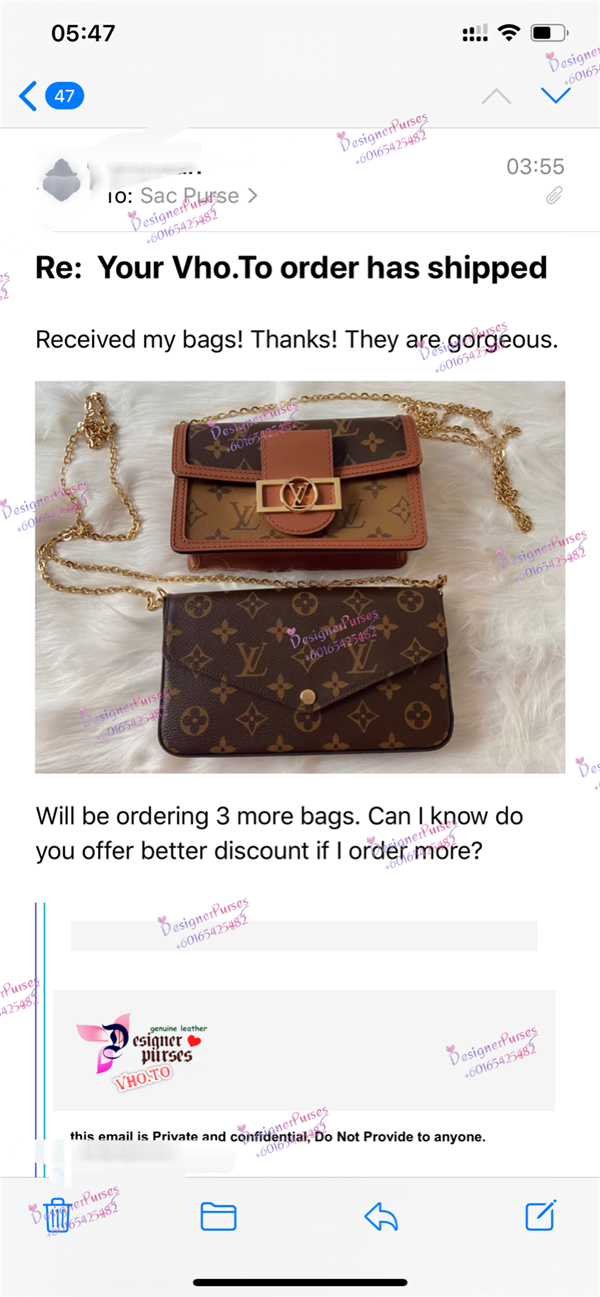This screenshot has height=1297, width=600.
Task: Compose a new email
Action: 540,1215
